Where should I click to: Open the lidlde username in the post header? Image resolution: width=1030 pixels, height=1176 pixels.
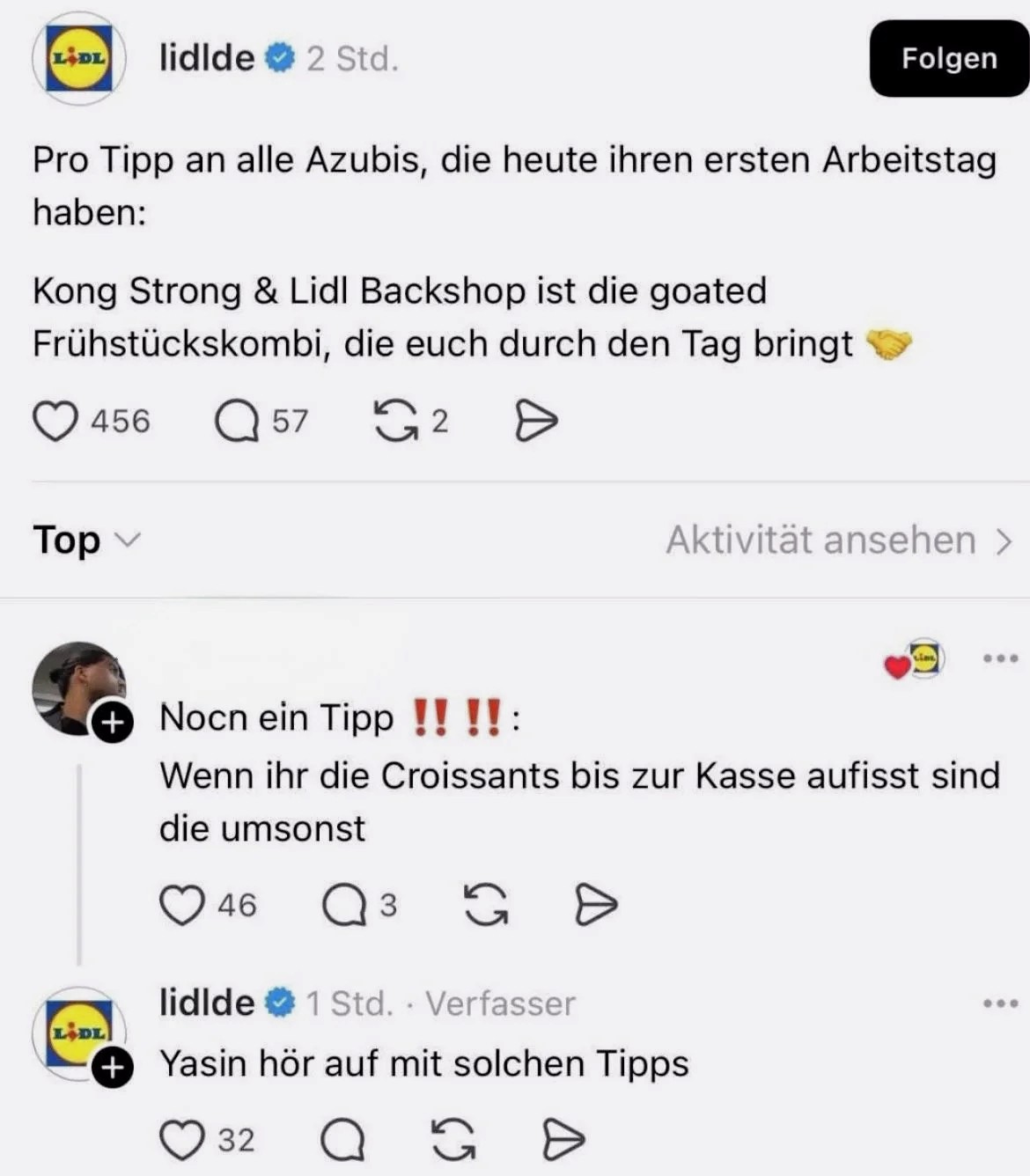tap(207, 59)
